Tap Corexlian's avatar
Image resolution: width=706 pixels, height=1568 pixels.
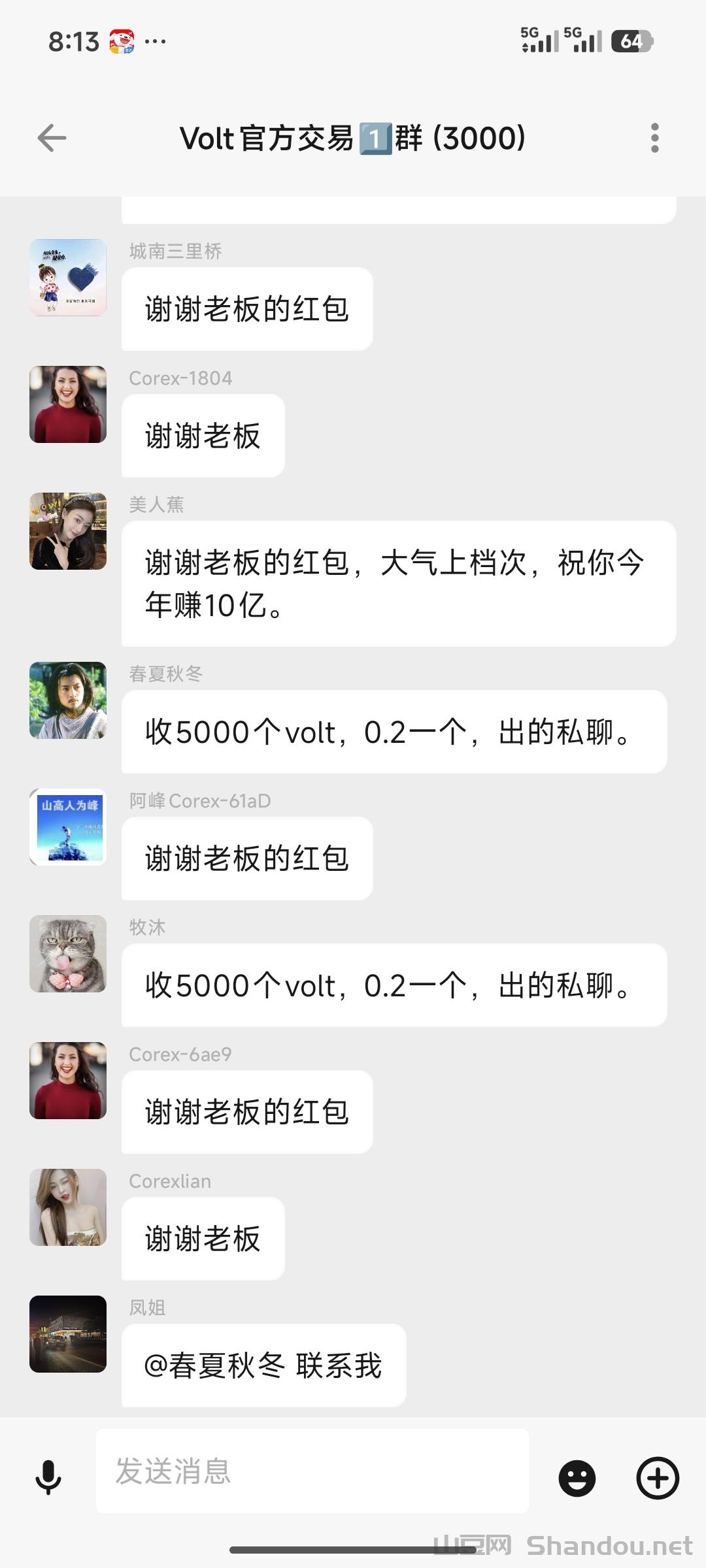click(x=68, y=1207)
